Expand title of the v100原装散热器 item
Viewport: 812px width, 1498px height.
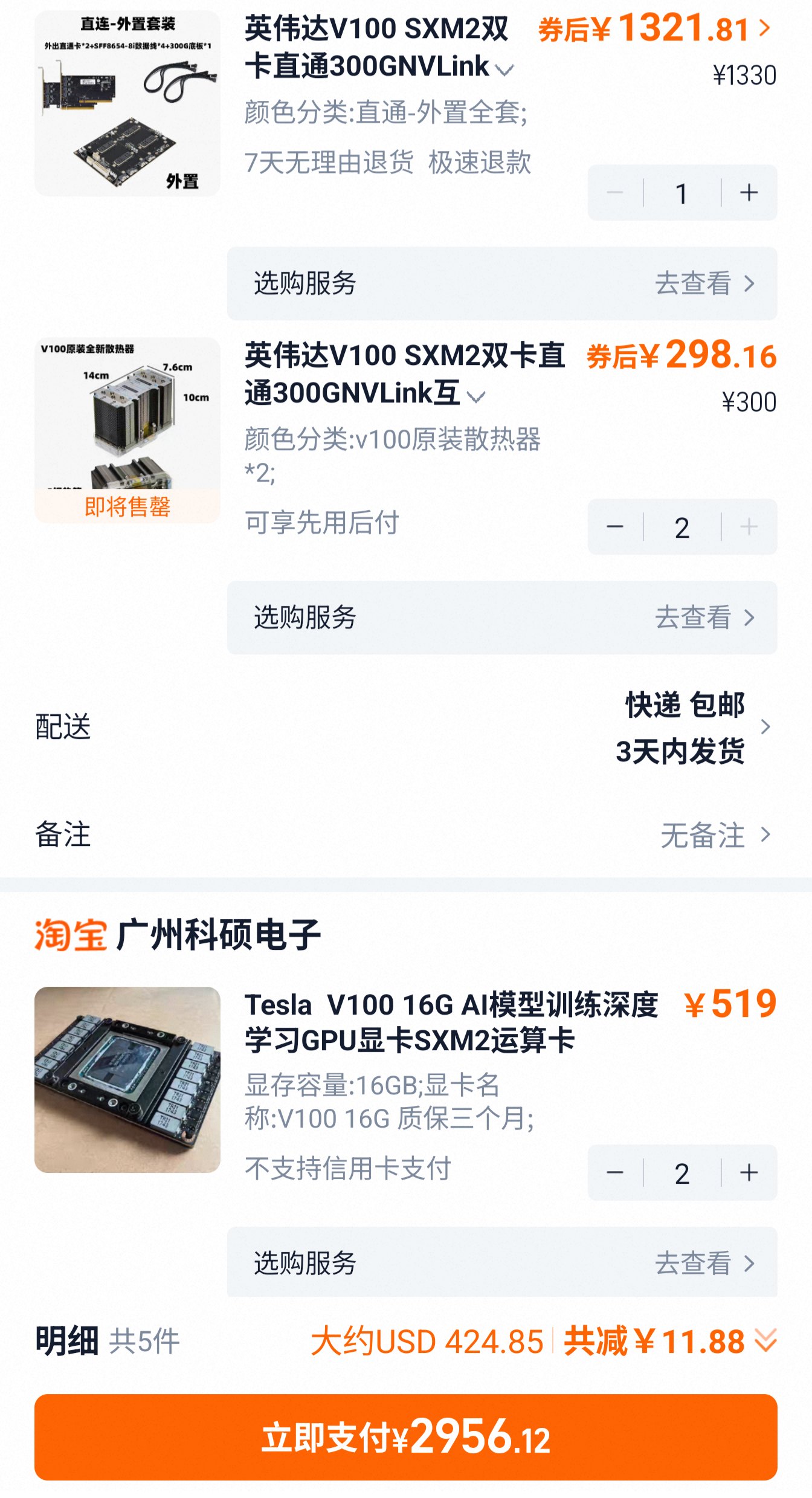click(477, 397)
